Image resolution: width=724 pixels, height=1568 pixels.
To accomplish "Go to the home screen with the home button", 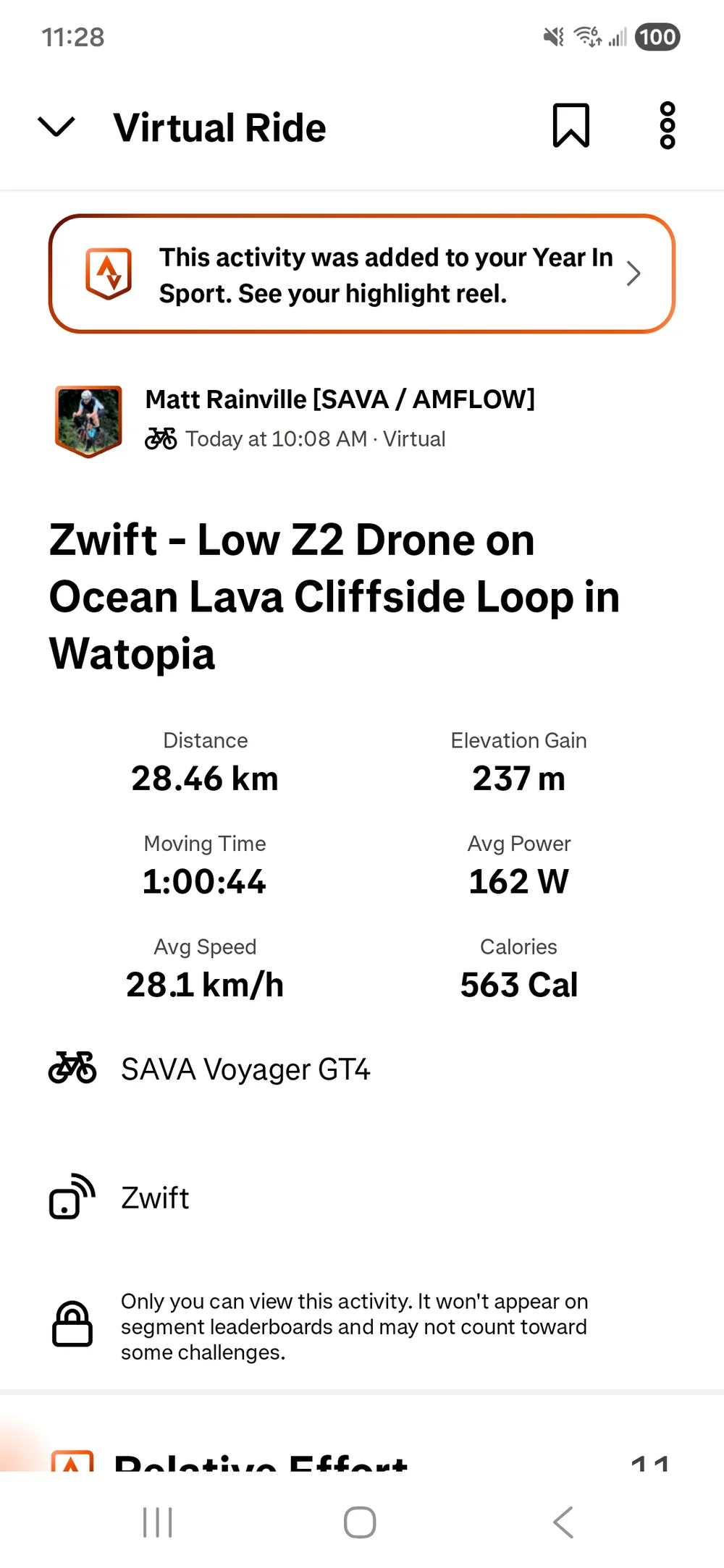I will (x=360, y=1522).
